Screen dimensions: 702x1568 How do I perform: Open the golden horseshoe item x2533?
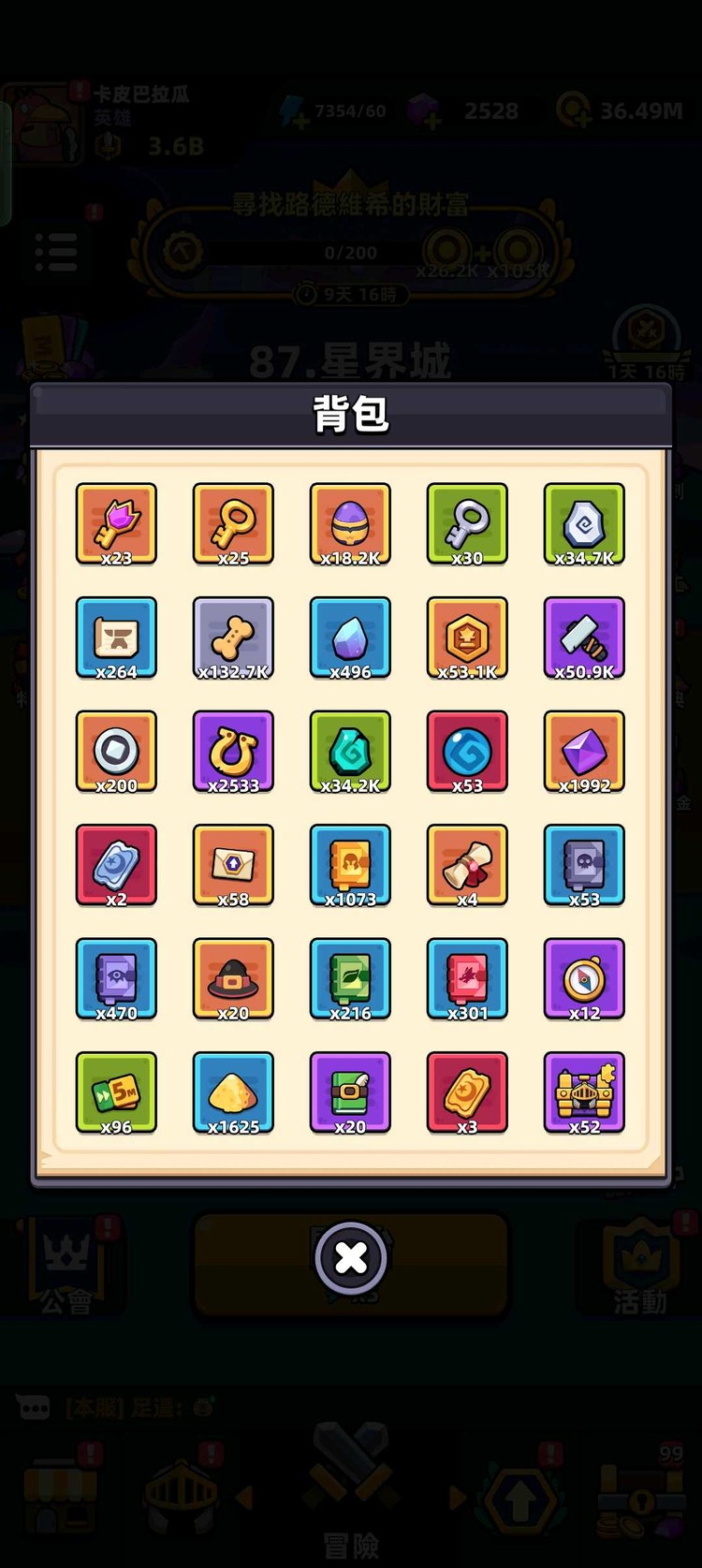click(233, 751)
